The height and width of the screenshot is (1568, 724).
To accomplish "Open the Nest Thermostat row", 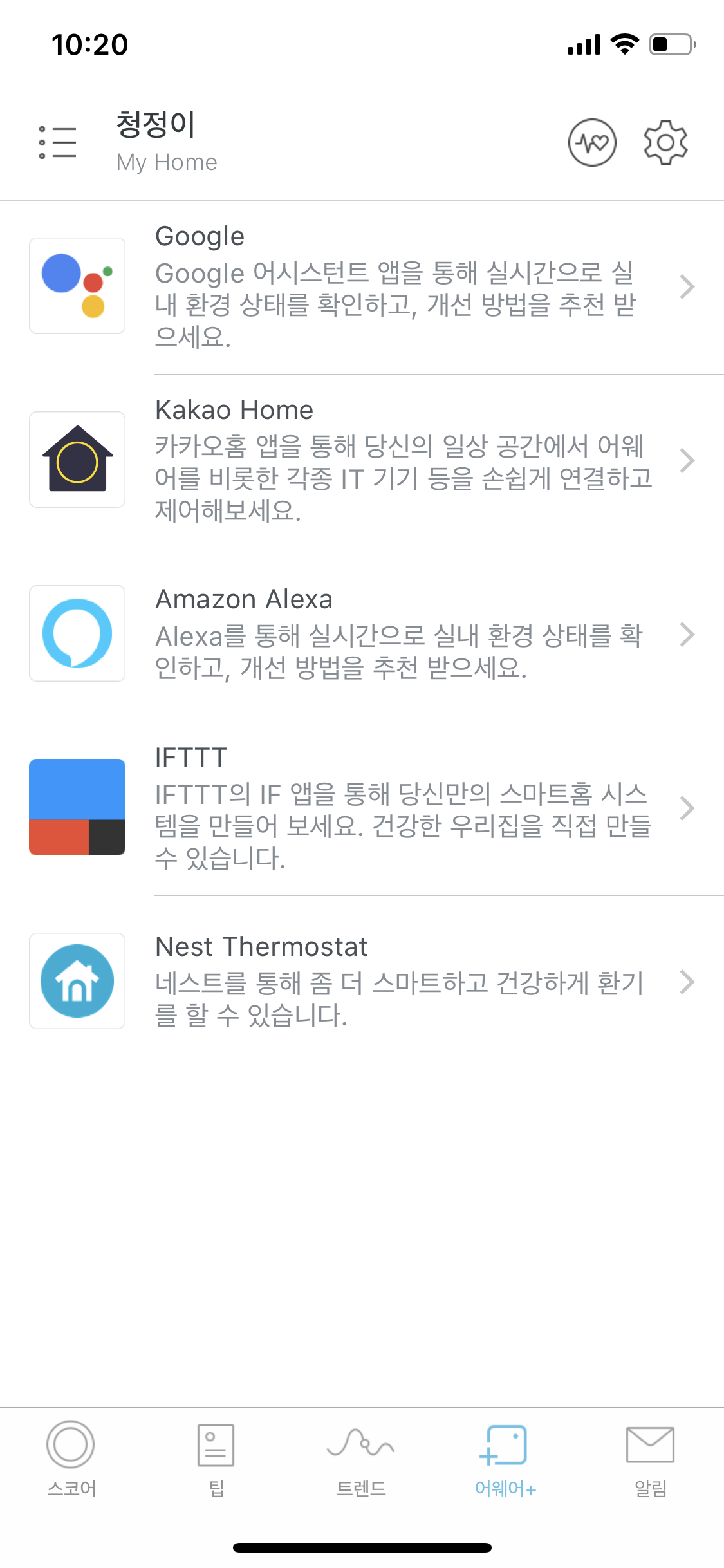I will click(362, 982).
